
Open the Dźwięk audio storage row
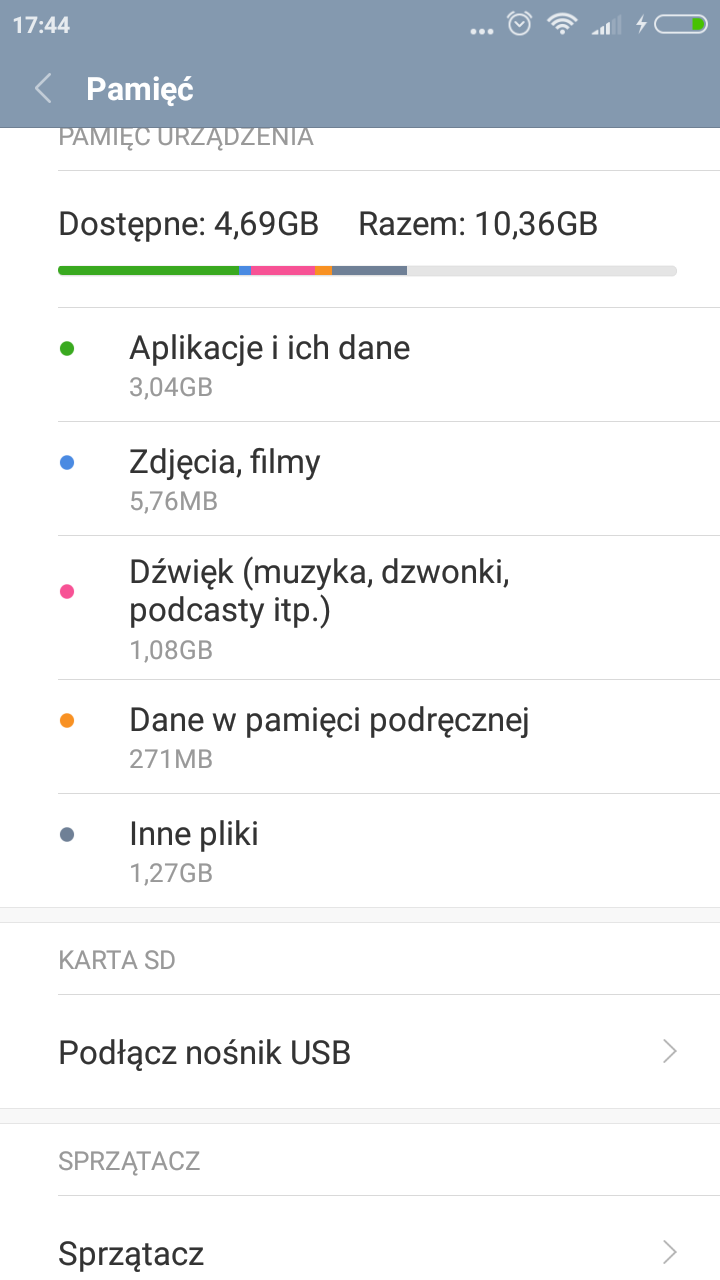(360, 607)
